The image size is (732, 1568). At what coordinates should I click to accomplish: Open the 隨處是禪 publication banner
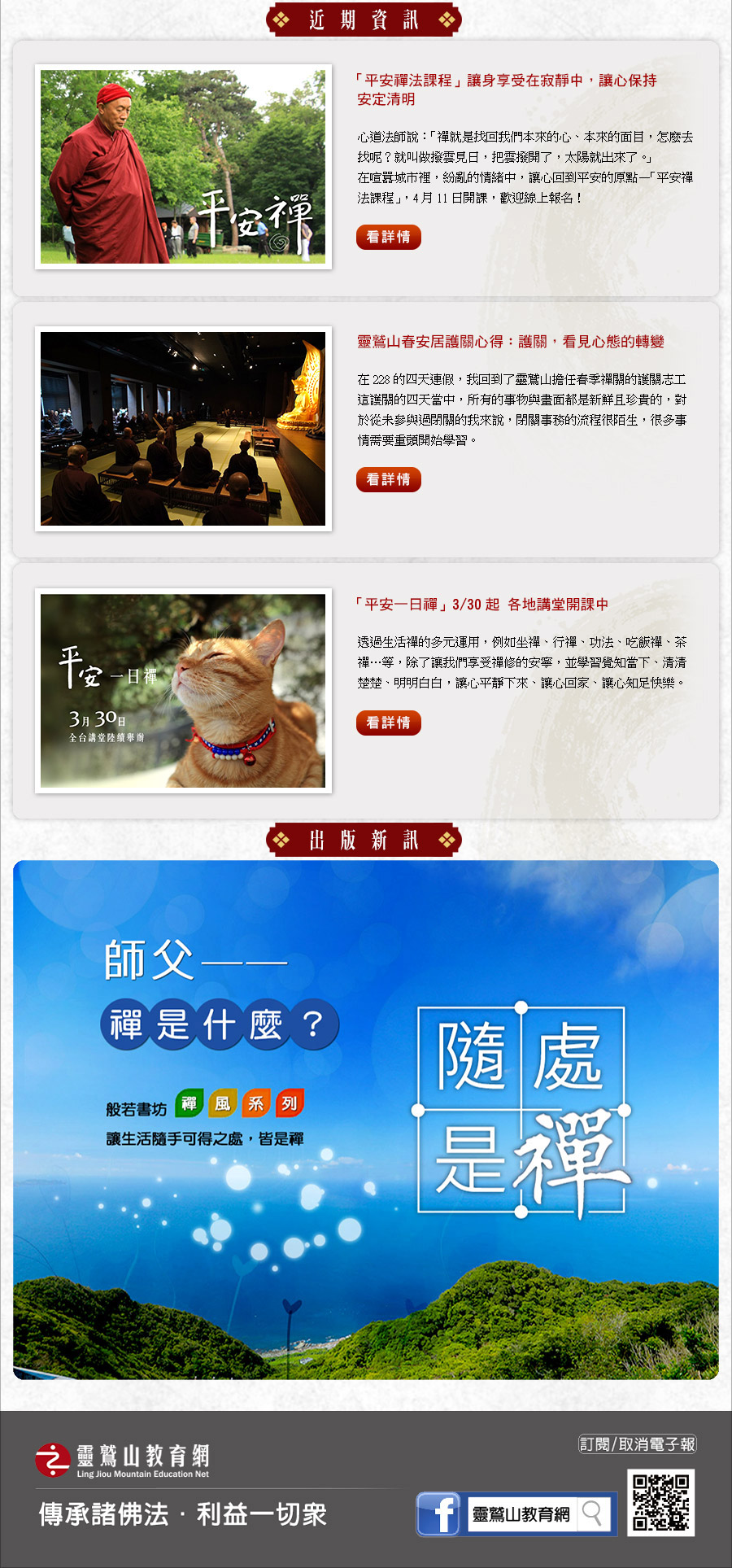(x=366, y=1120)
